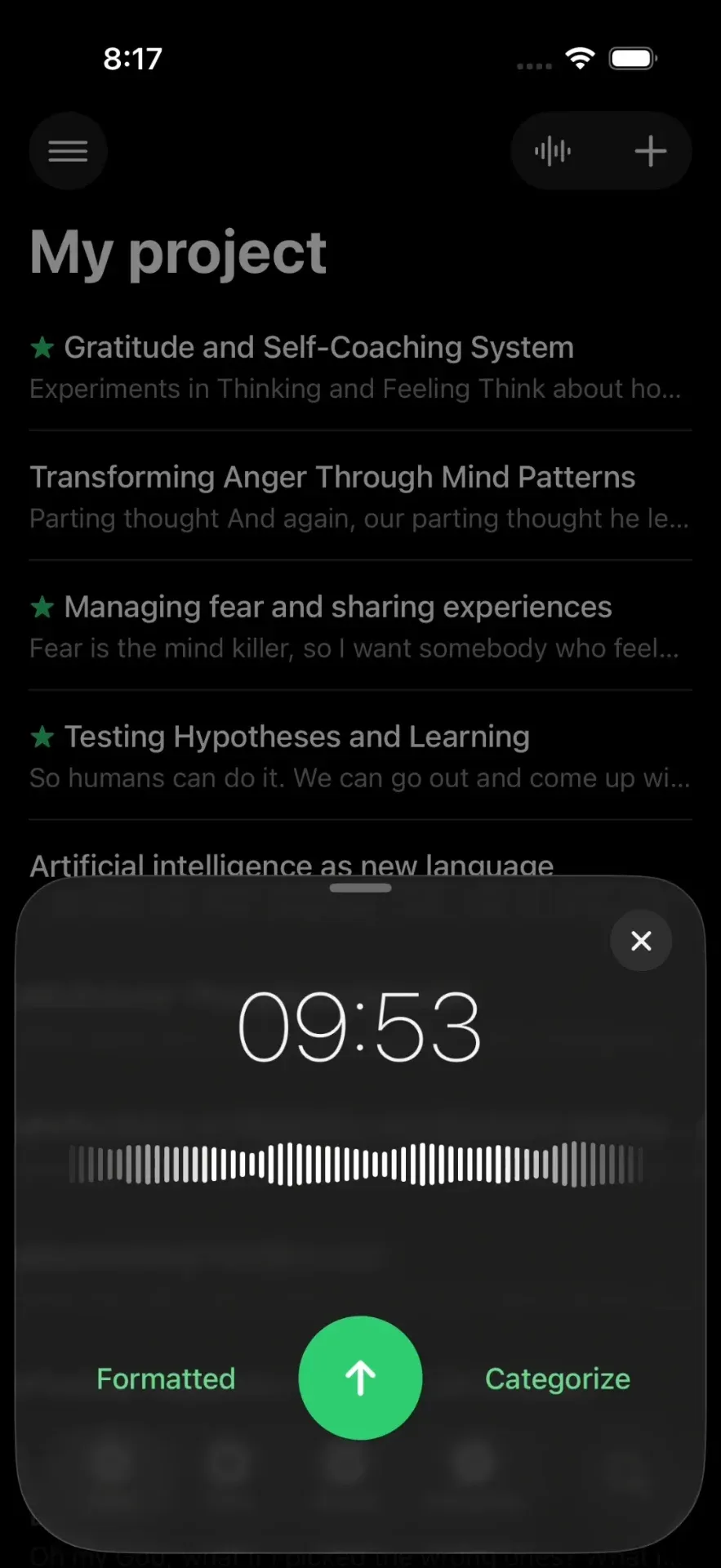This screenshot has height=1568, width=721.
Task: Choose the Categorize option
Action: [557, 1379]
